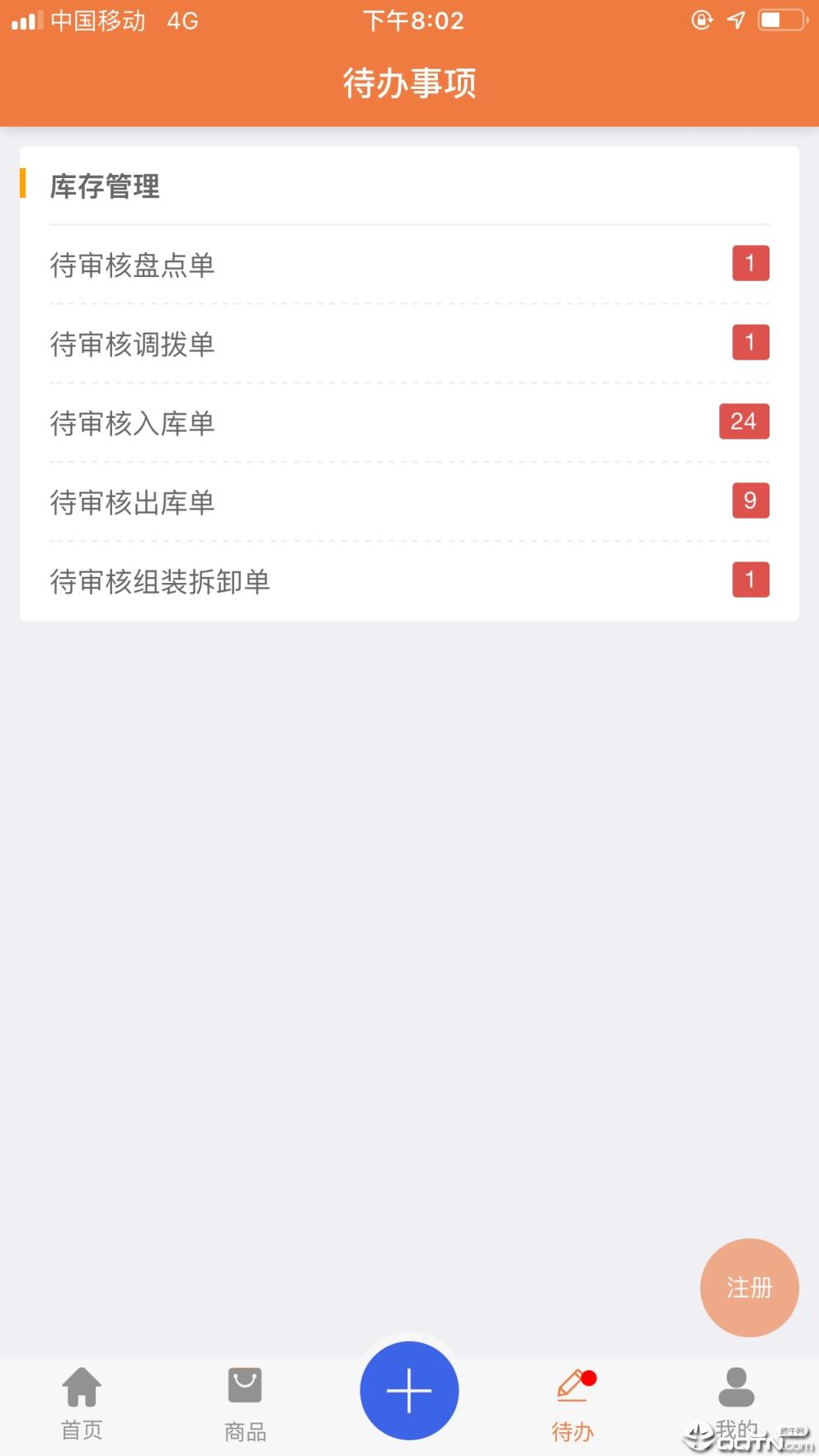Select the orange marker beside 库存管理

pos(25,188)
